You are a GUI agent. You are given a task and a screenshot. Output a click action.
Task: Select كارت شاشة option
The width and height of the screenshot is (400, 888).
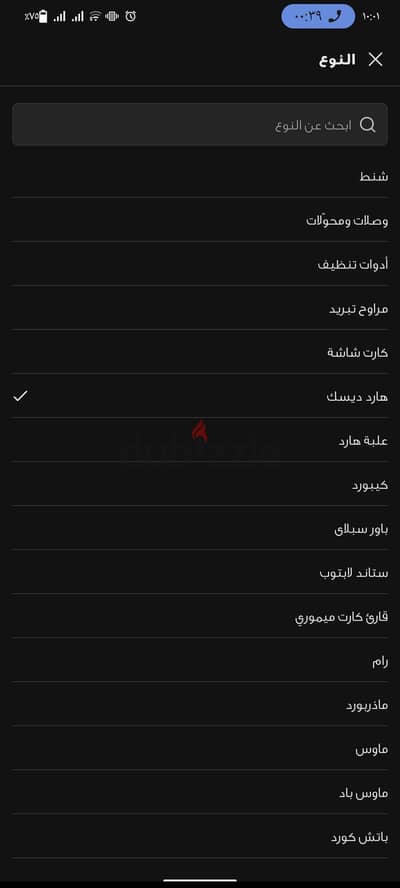(x=200, y=352)
